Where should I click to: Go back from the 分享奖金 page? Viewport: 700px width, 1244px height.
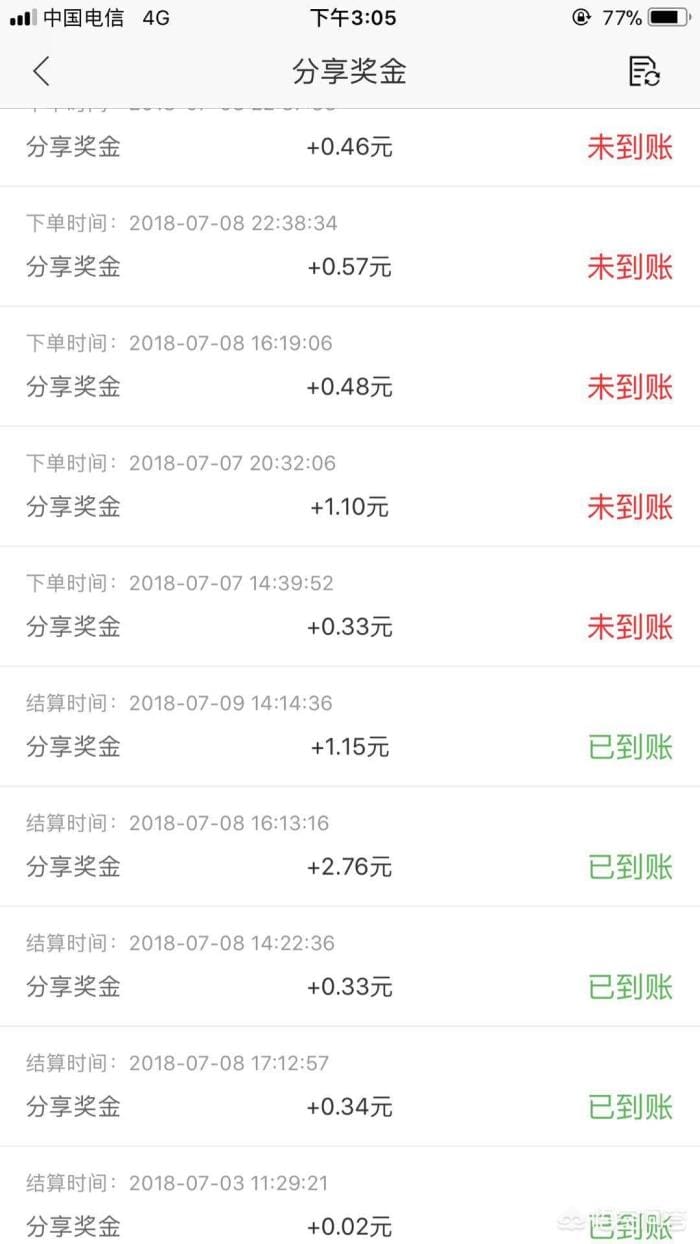pos(41,71)
